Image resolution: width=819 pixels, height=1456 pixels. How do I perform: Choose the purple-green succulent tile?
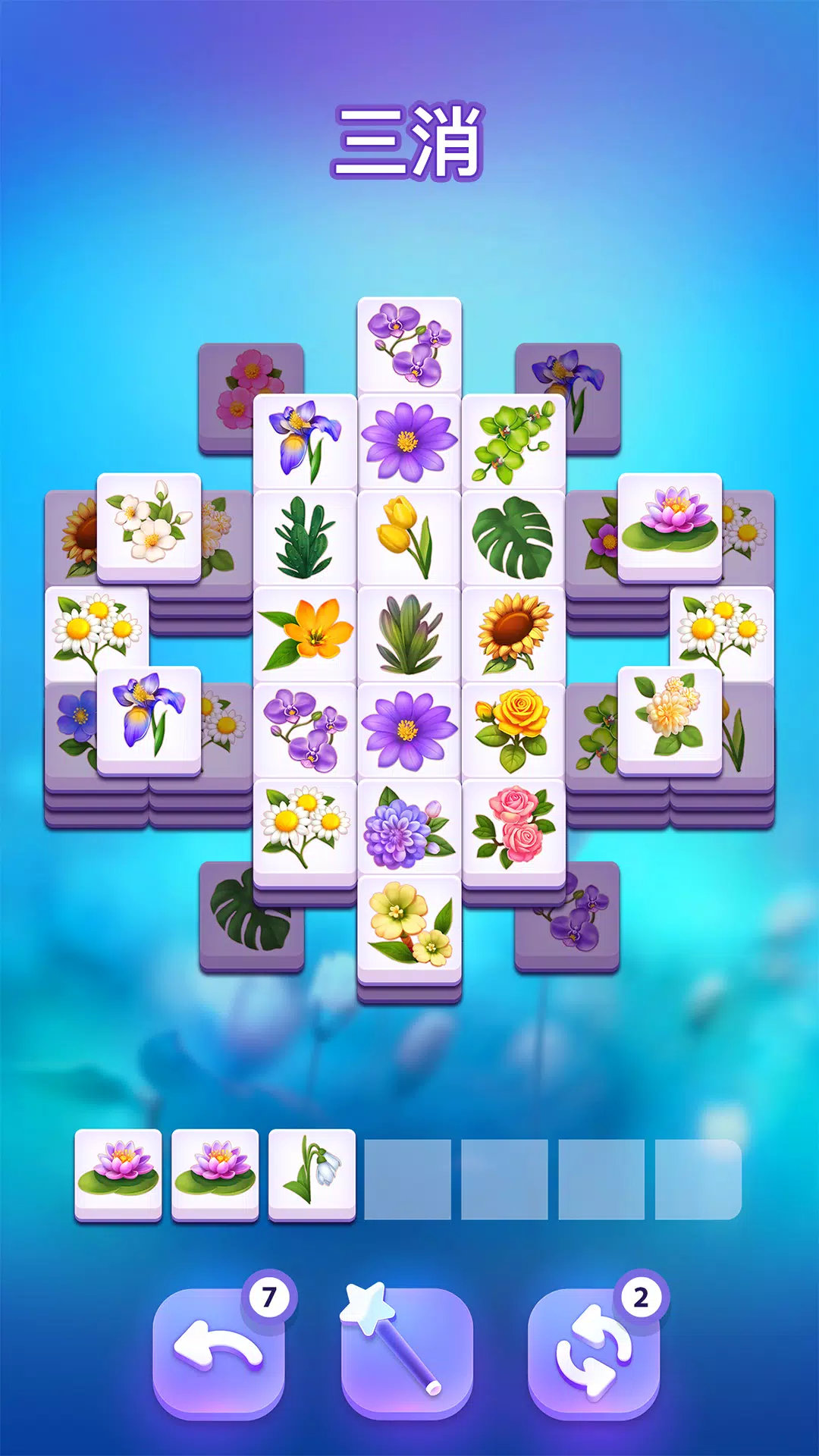pos(409,633)
